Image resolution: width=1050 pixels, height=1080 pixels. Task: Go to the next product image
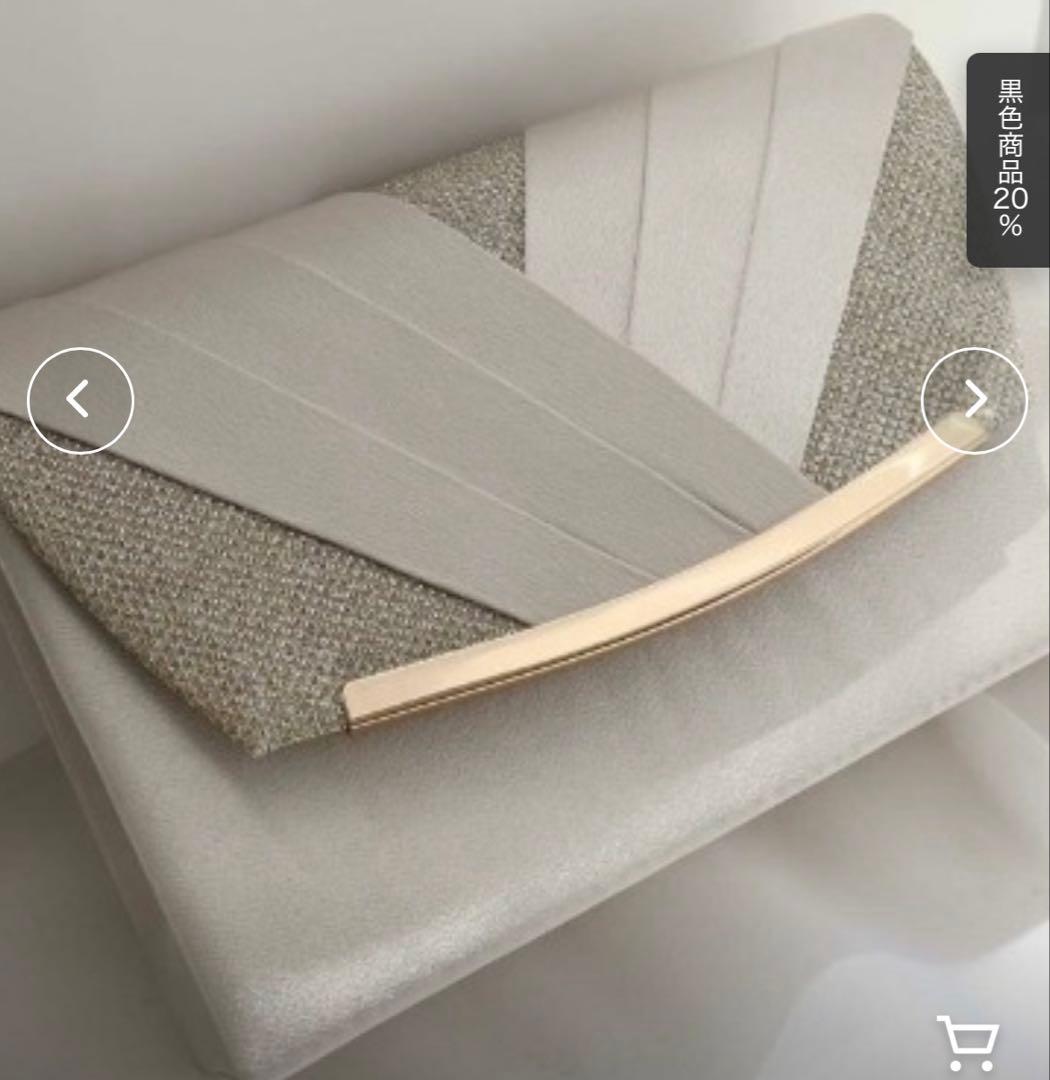coord(973,400)
